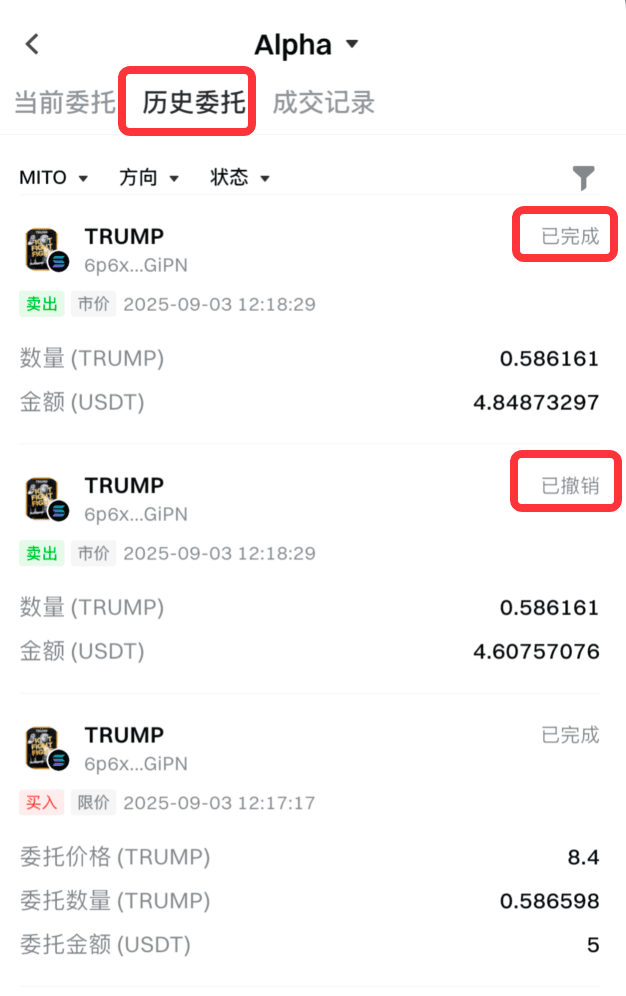Go back using the arrow icon
626x996 pixels.
pos(33,44)
